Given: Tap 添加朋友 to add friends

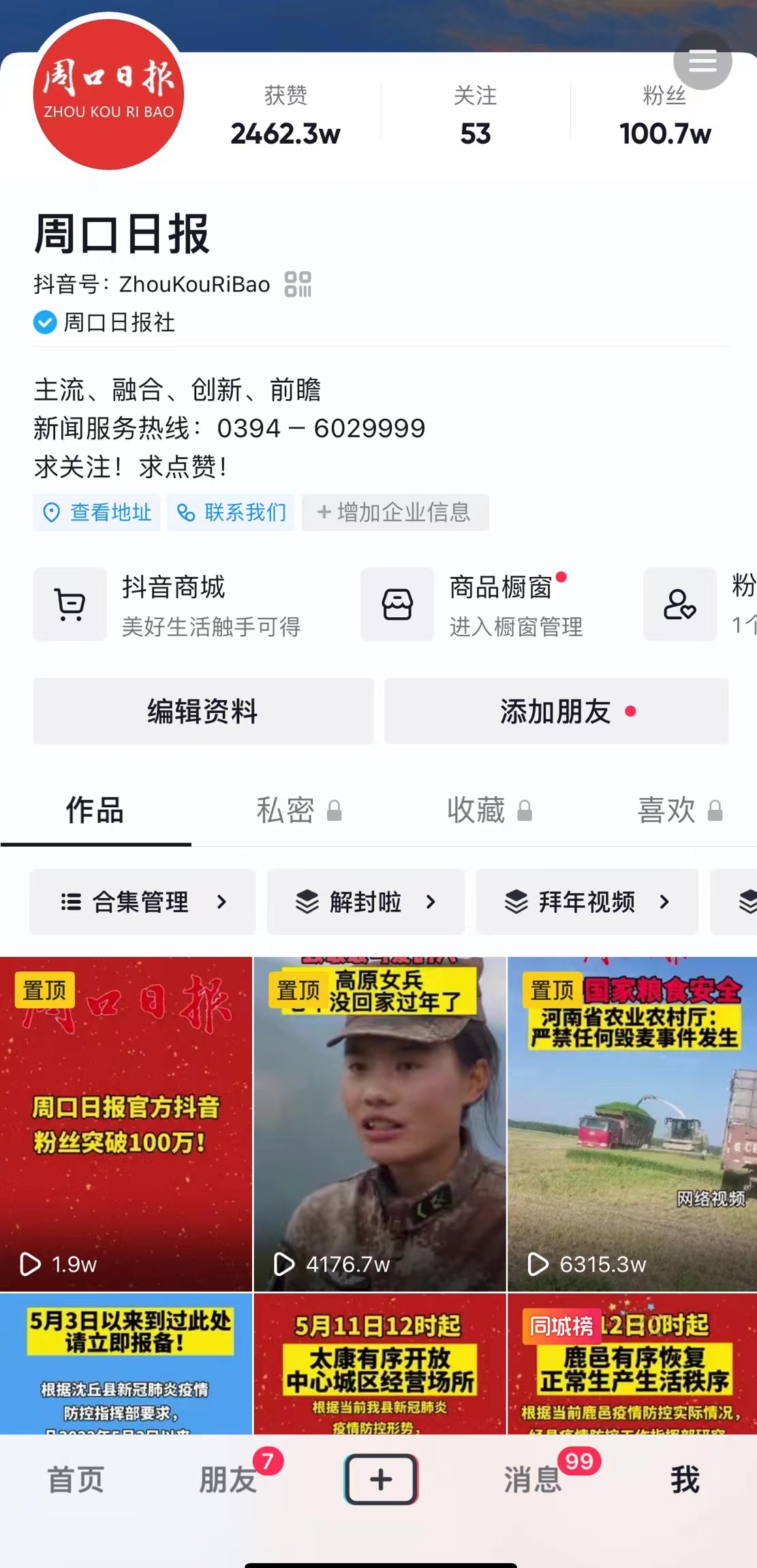Looking at the screenshot, I should pyautogui.click(x=556, y=711).
